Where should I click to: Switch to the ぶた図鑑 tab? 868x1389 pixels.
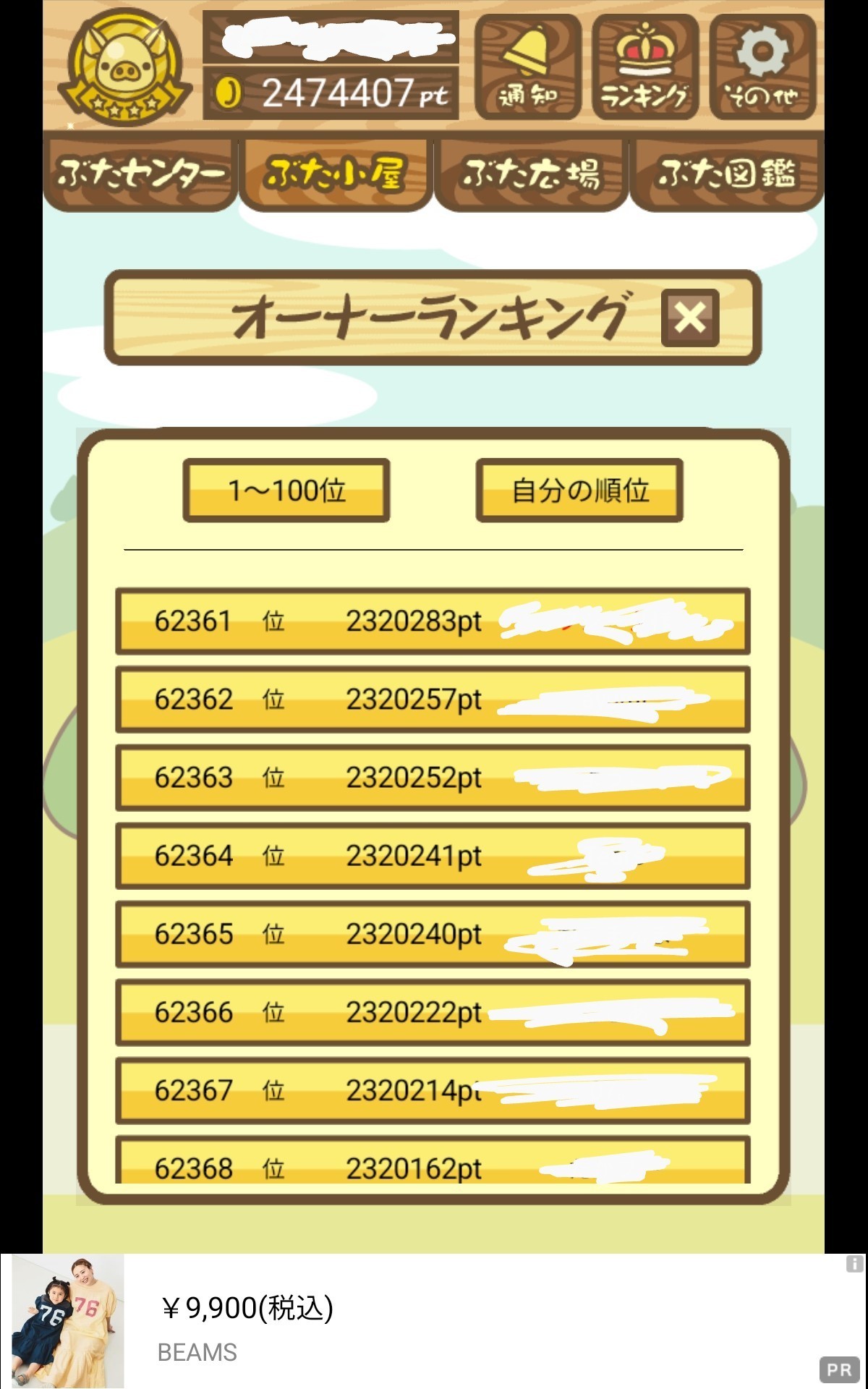(727, 174)
